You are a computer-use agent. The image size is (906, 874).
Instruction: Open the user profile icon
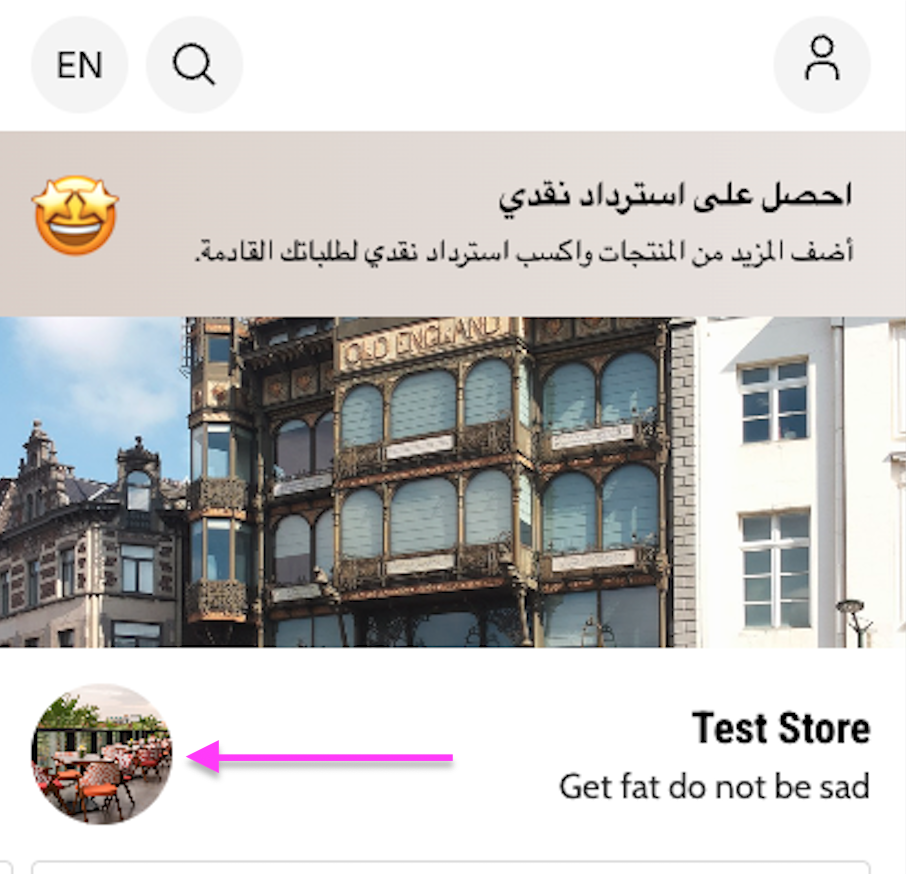coord(822,65)
